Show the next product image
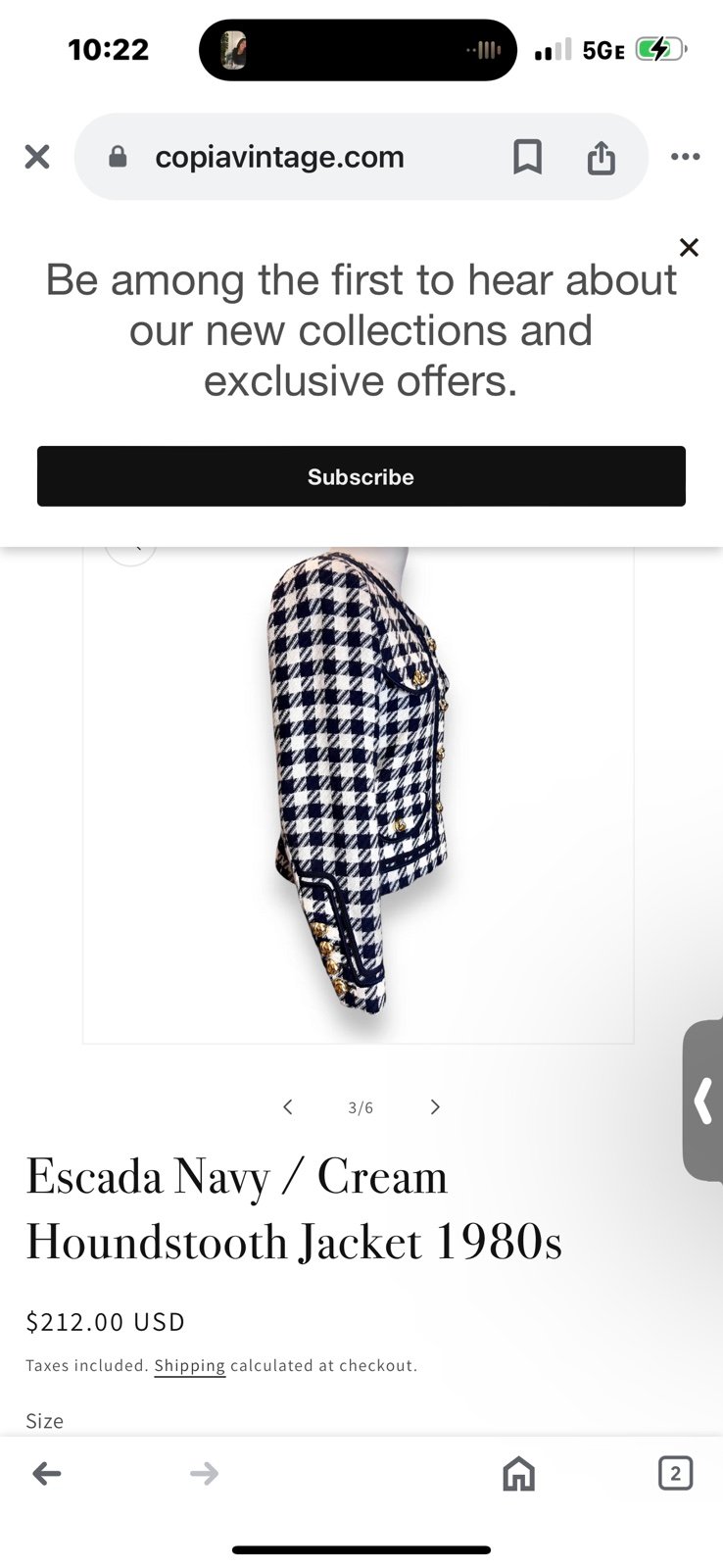 tap(435, 1106)
